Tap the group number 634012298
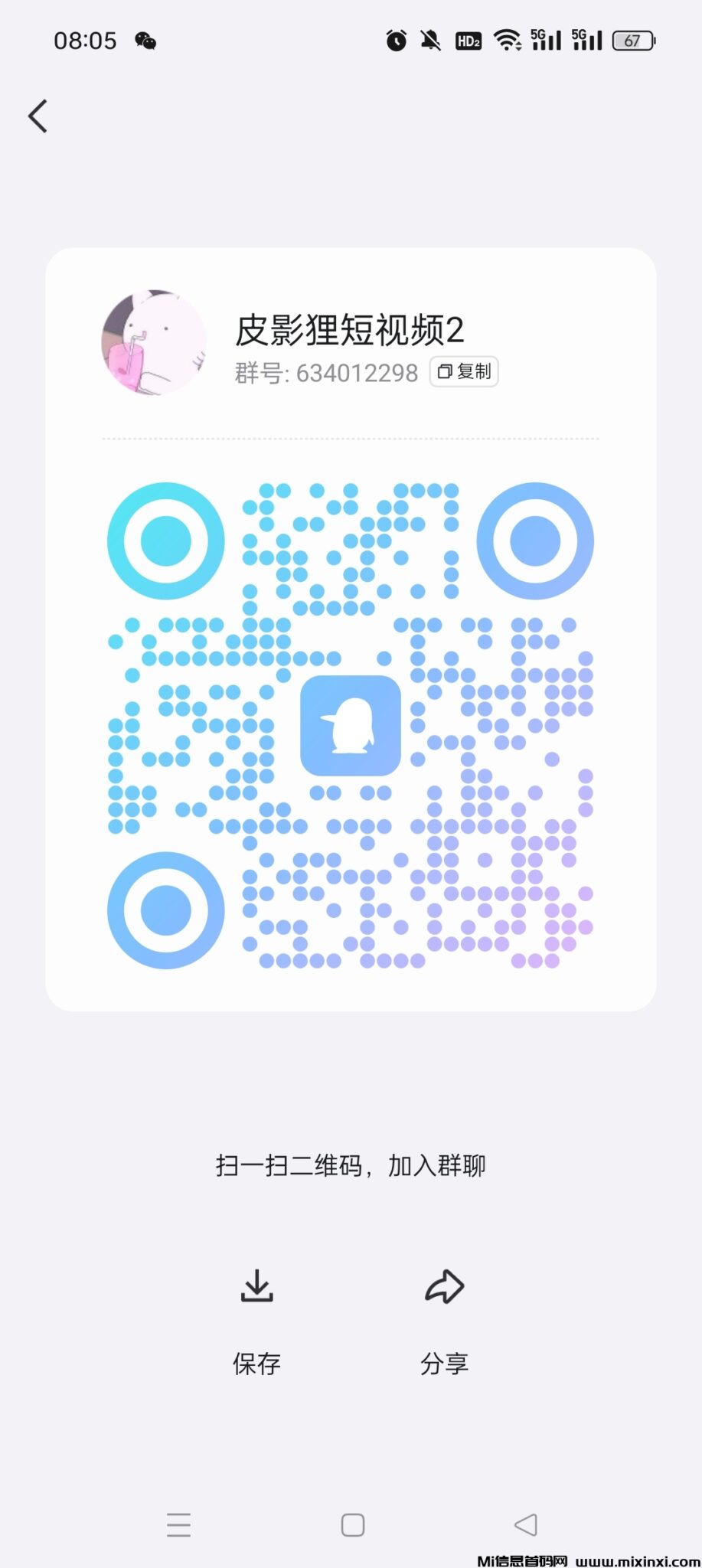The height and width of the screenshot is (1568, 702). [x=357, y=373]
